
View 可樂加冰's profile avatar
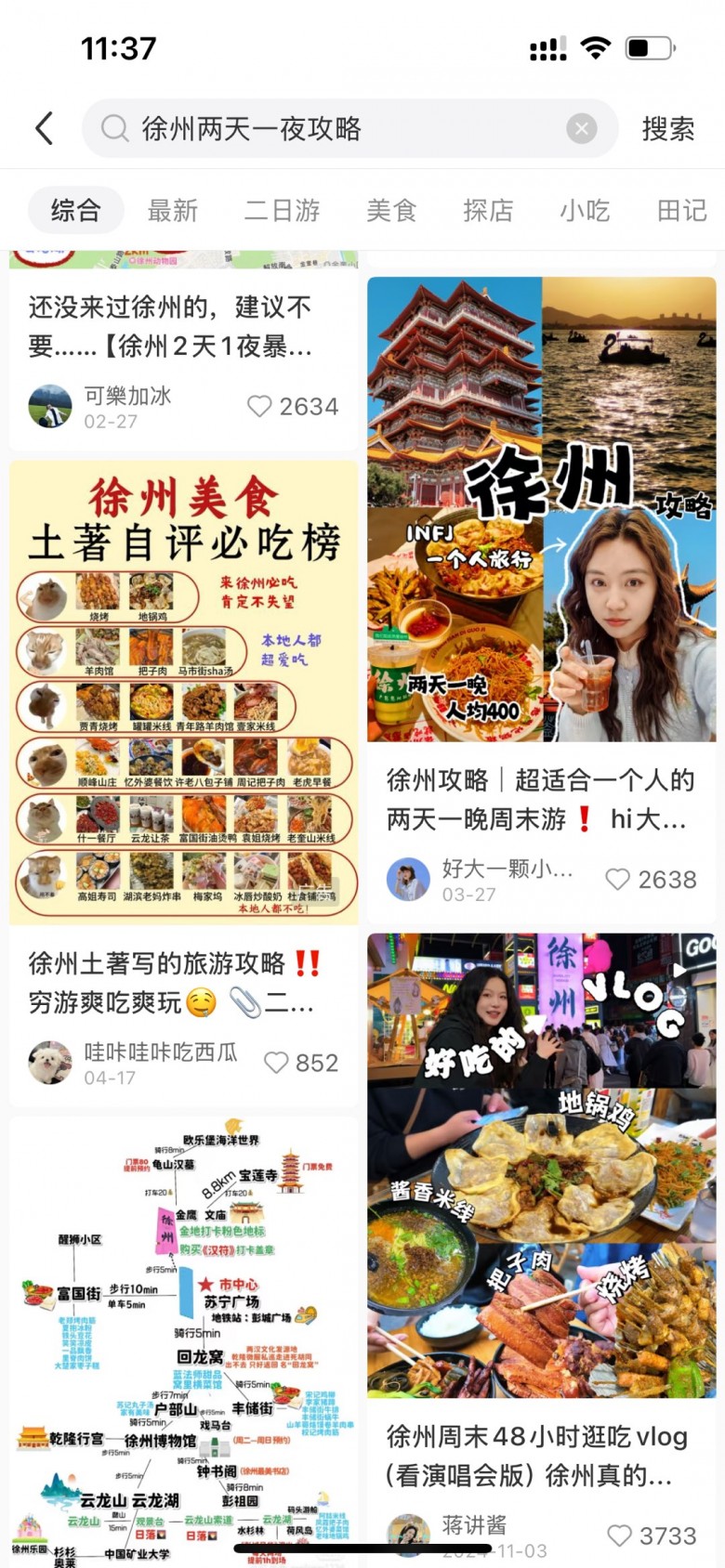click(50, 407)
